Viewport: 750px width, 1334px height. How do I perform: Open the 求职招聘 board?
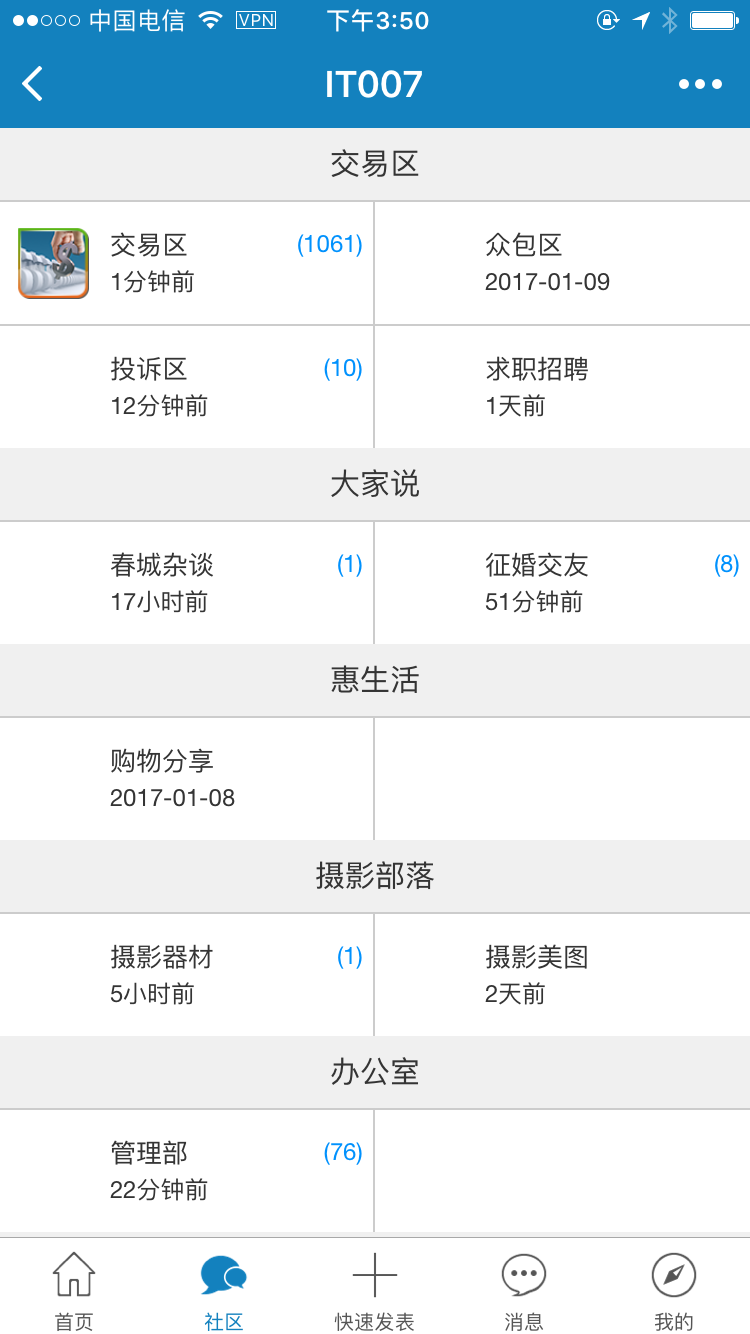point(562,387)
